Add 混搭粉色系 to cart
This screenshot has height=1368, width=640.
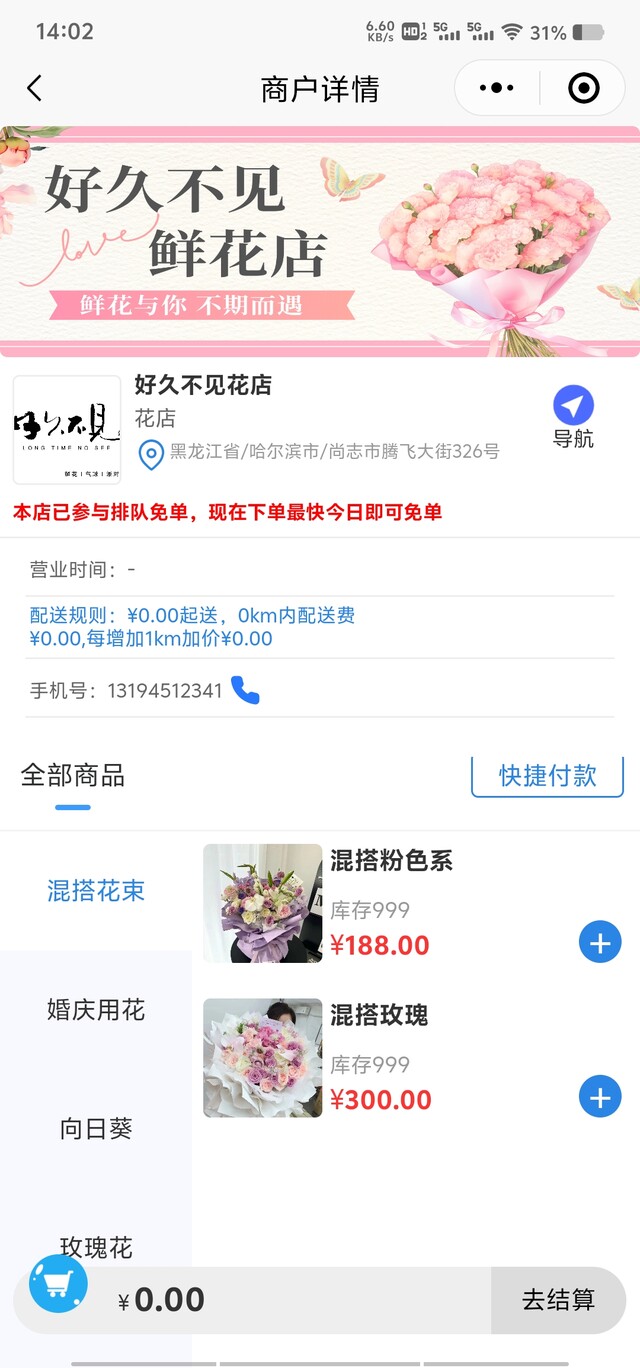click(x=600, y=943)
